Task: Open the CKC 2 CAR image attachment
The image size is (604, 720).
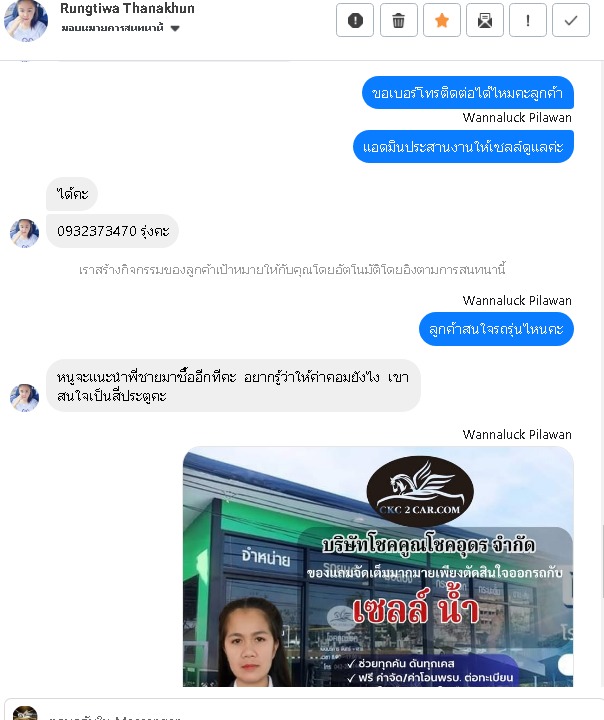Action: pos(378,566)
